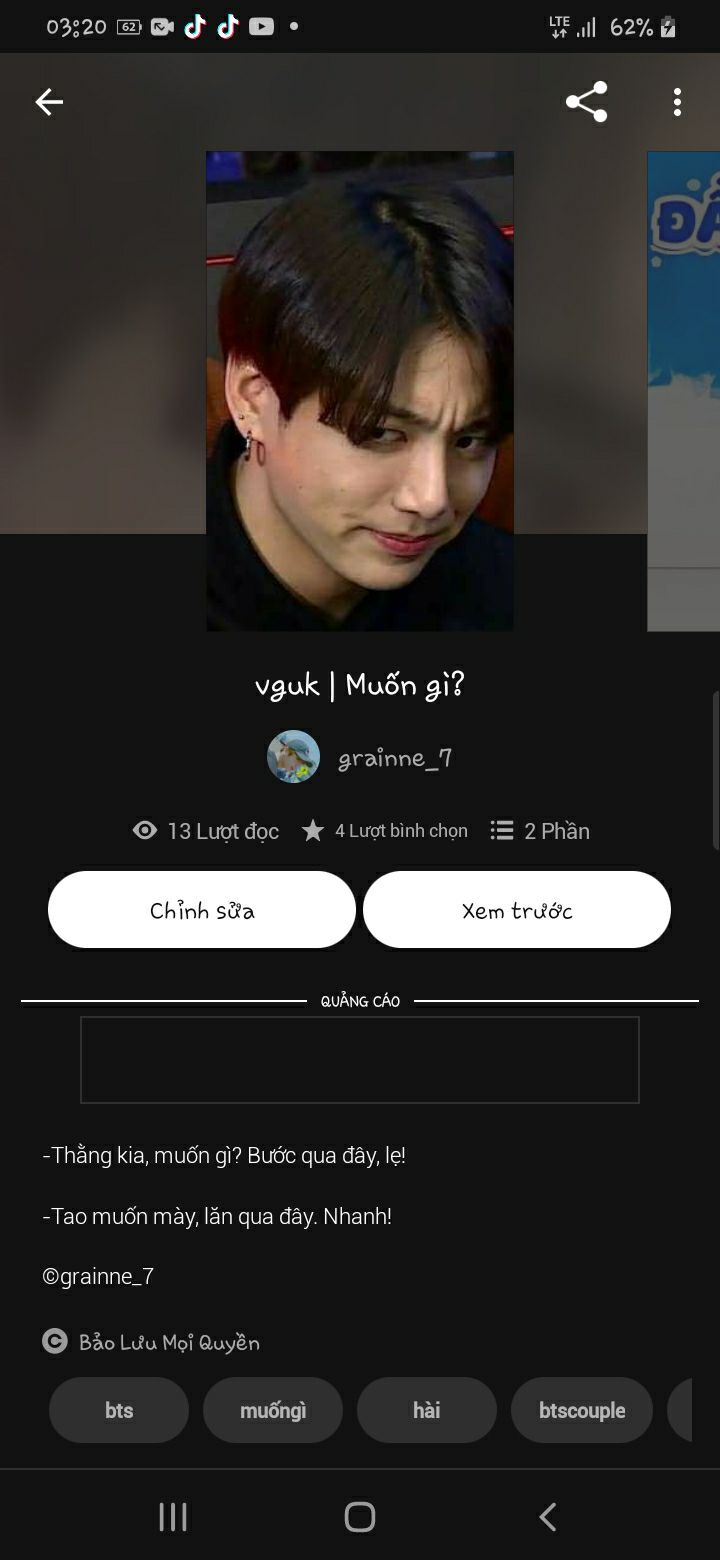Viewport: 720px width, 1560px height.
Task: Select the bts tag chip
Action: [119, 1410]
